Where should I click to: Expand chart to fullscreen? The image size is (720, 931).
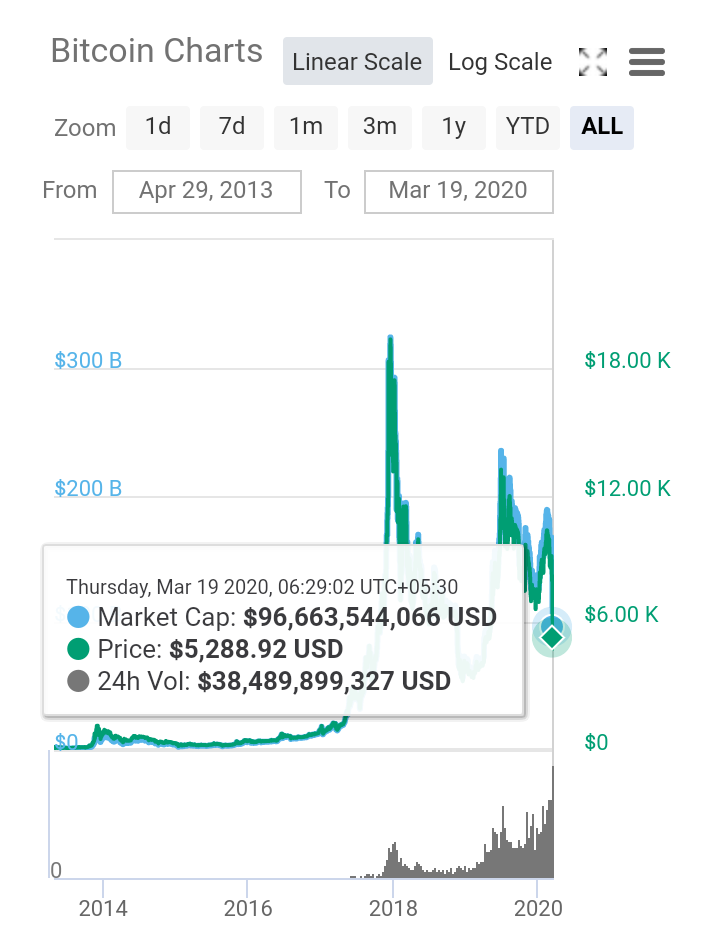click(x=593, y=62)
